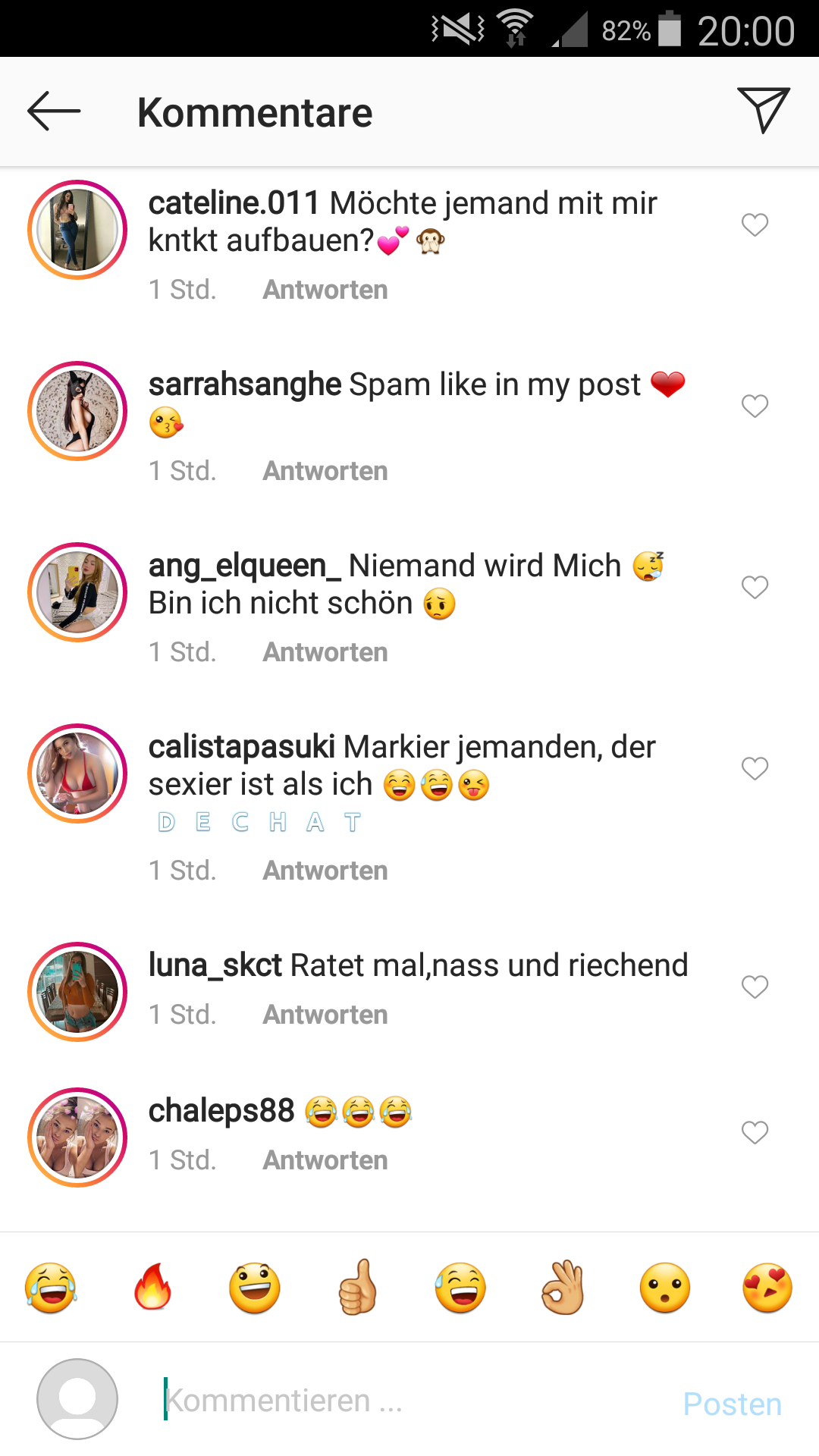The height and width of the screenshot is (1456, 819).
Task: Open username link luna_skct
Action: coord(215,965)
